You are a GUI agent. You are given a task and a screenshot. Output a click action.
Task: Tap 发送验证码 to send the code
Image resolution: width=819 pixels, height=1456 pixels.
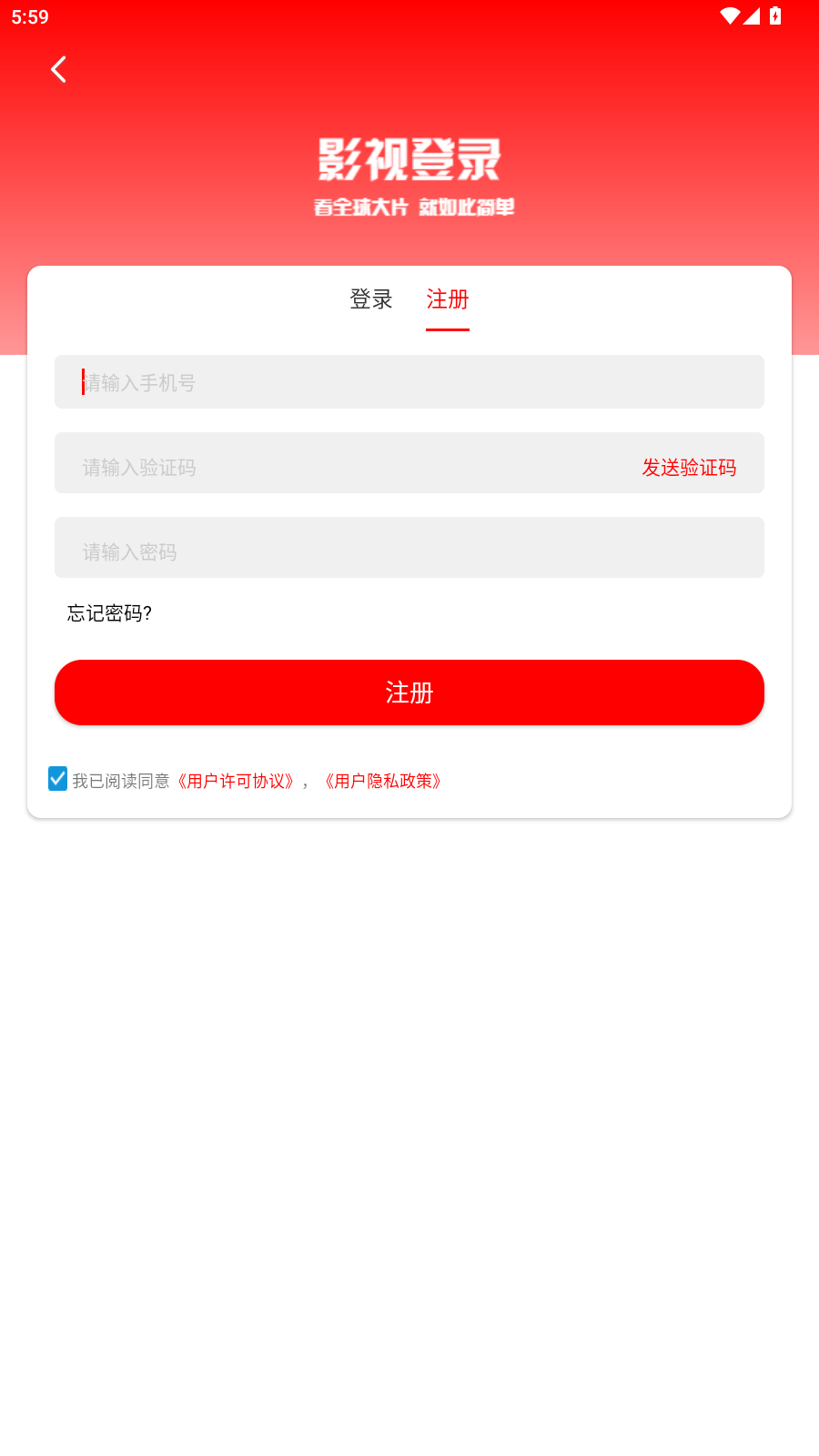click(x=689, y=467)
